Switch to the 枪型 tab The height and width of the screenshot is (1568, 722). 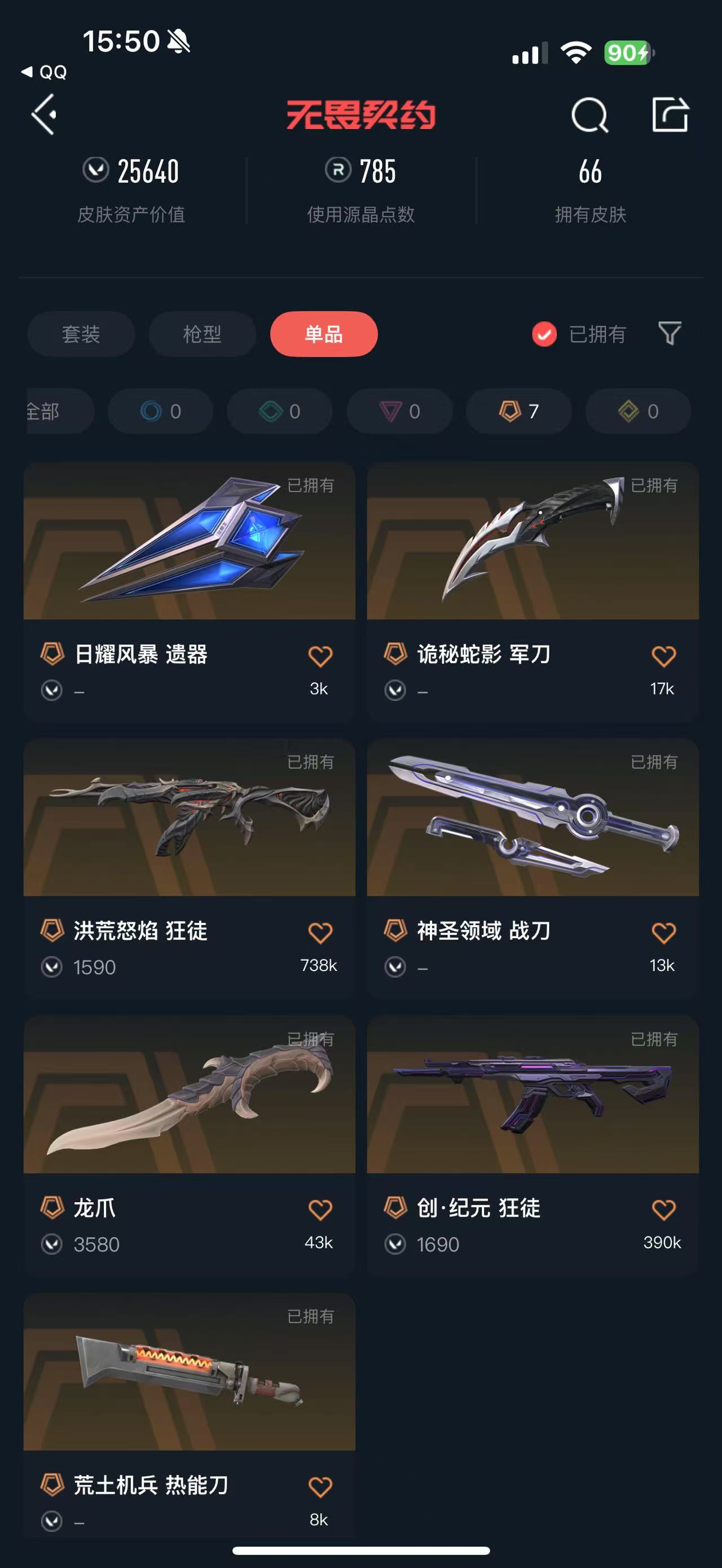(x=202, y=334)
